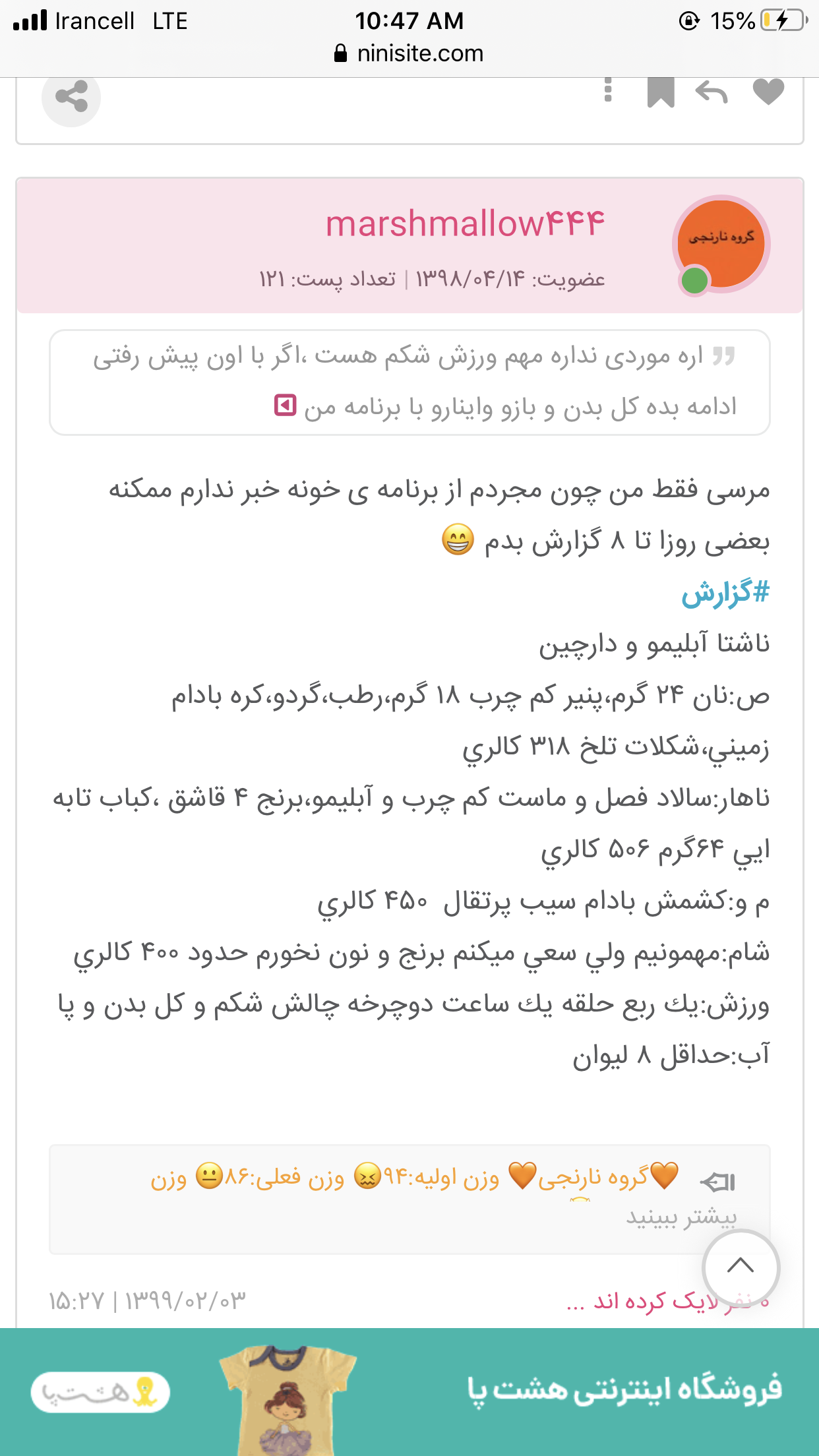Share the previous post
The image size is (819, 1456).
pyautogui.click(x=71, y=98)
